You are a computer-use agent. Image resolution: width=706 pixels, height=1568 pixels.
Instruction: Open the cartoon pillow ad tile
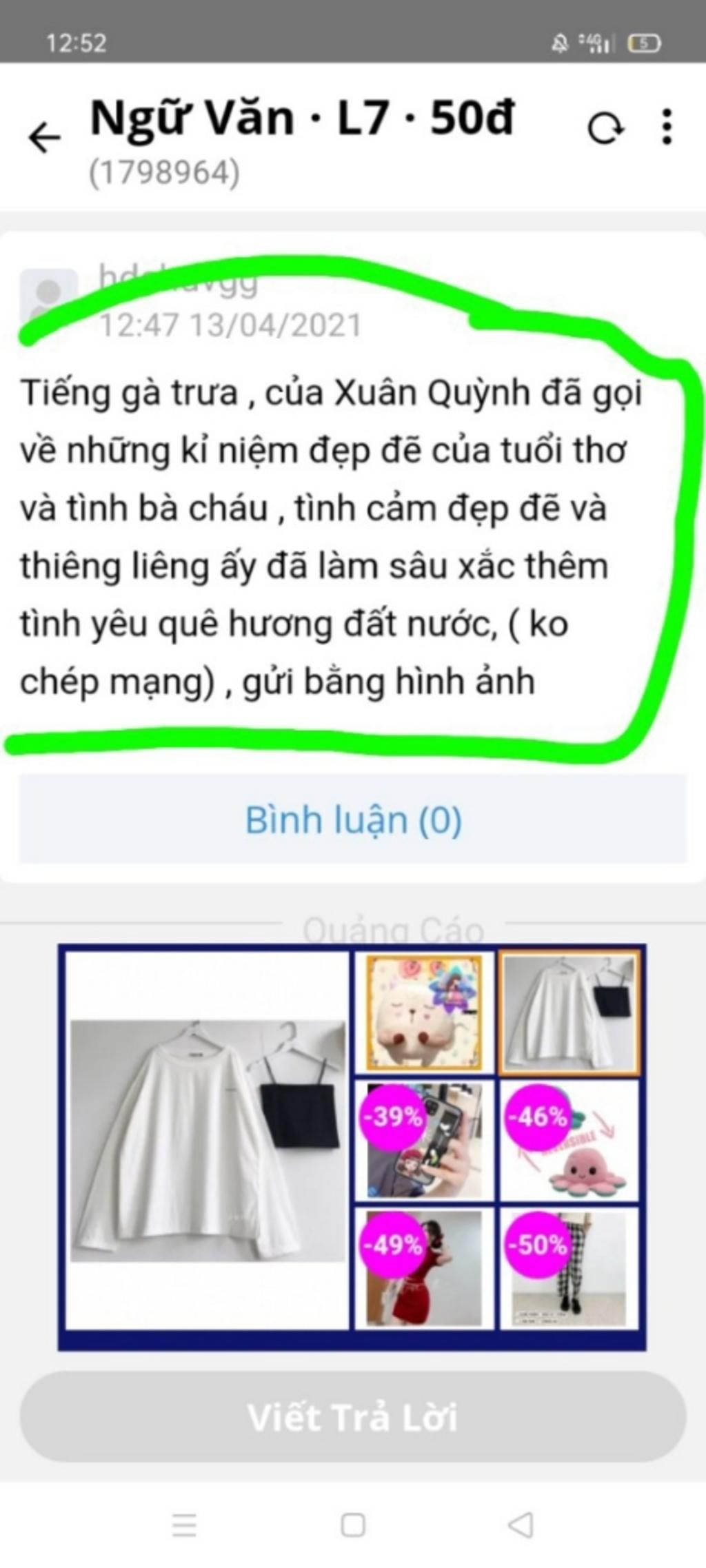[x=425, y=1012]
